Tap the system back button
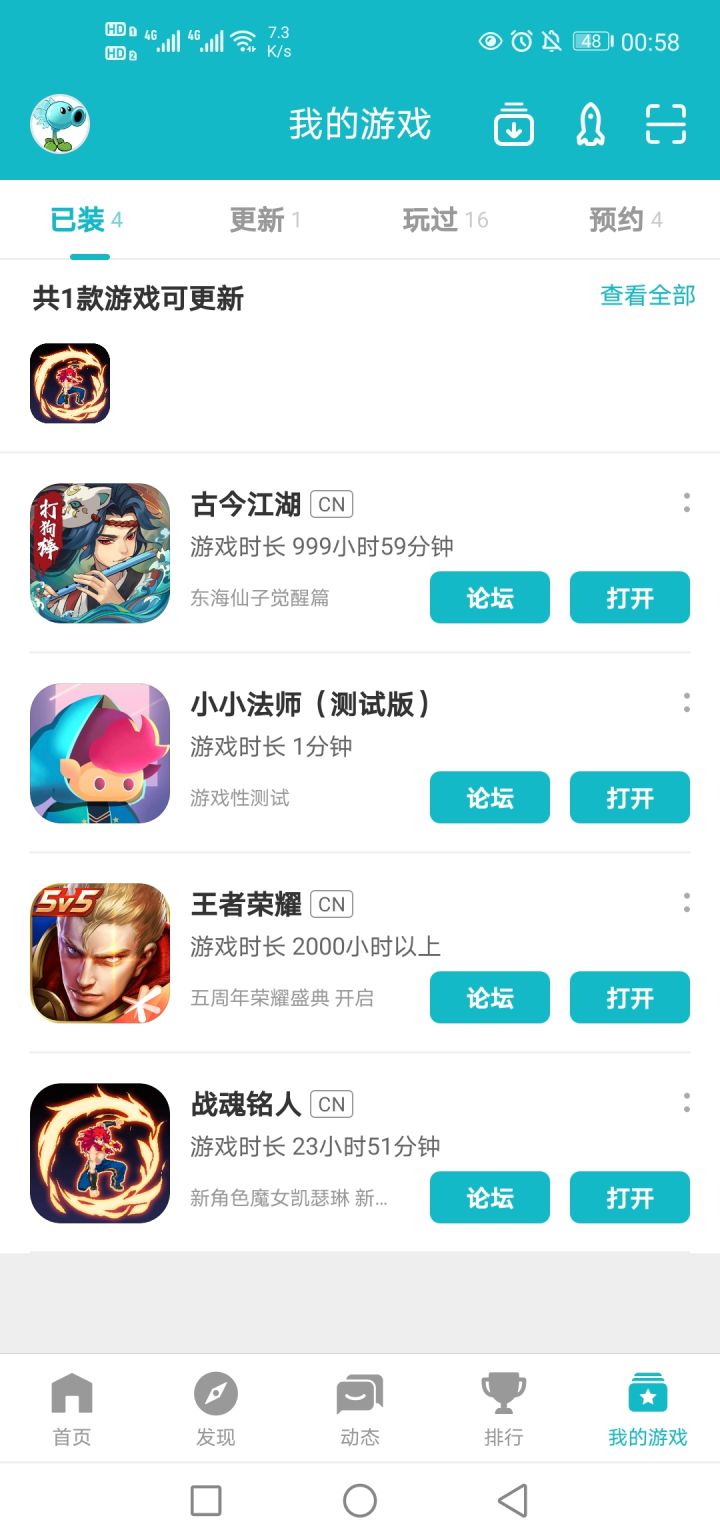The height and width of the screenshot is (1540, 720). click(512, 1500)
